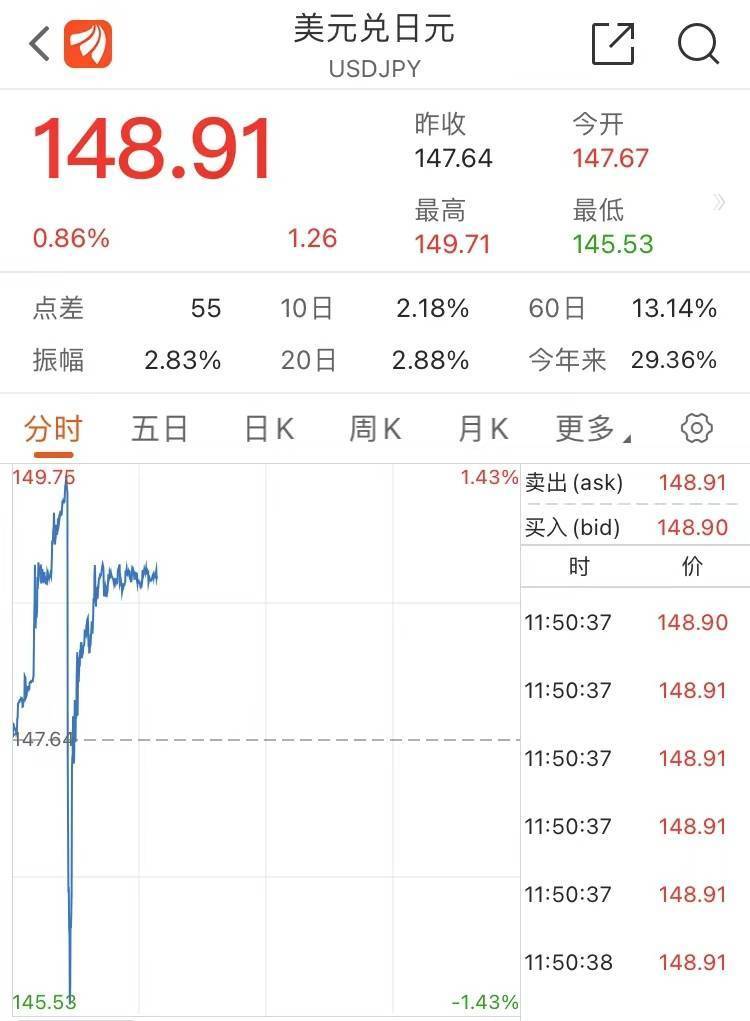Open chart settings gear icon
This screenshot has height=1021, width=750.
point(696,429)
